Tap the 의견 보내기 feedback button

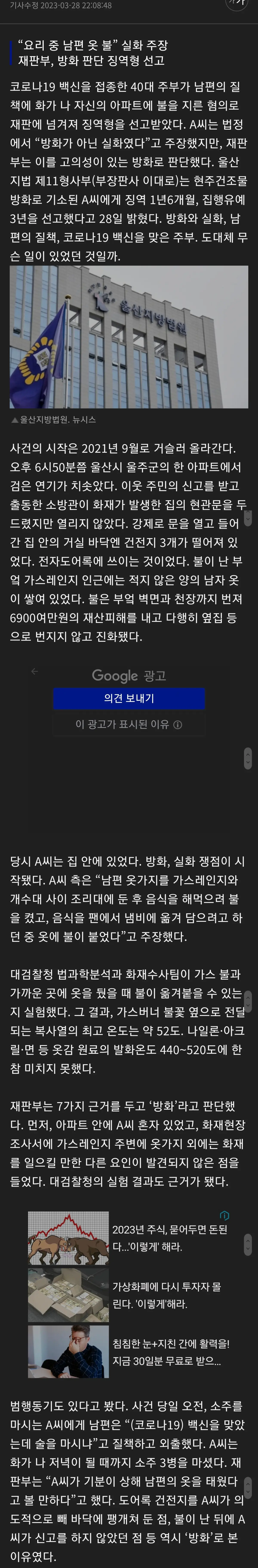[129, 698]
